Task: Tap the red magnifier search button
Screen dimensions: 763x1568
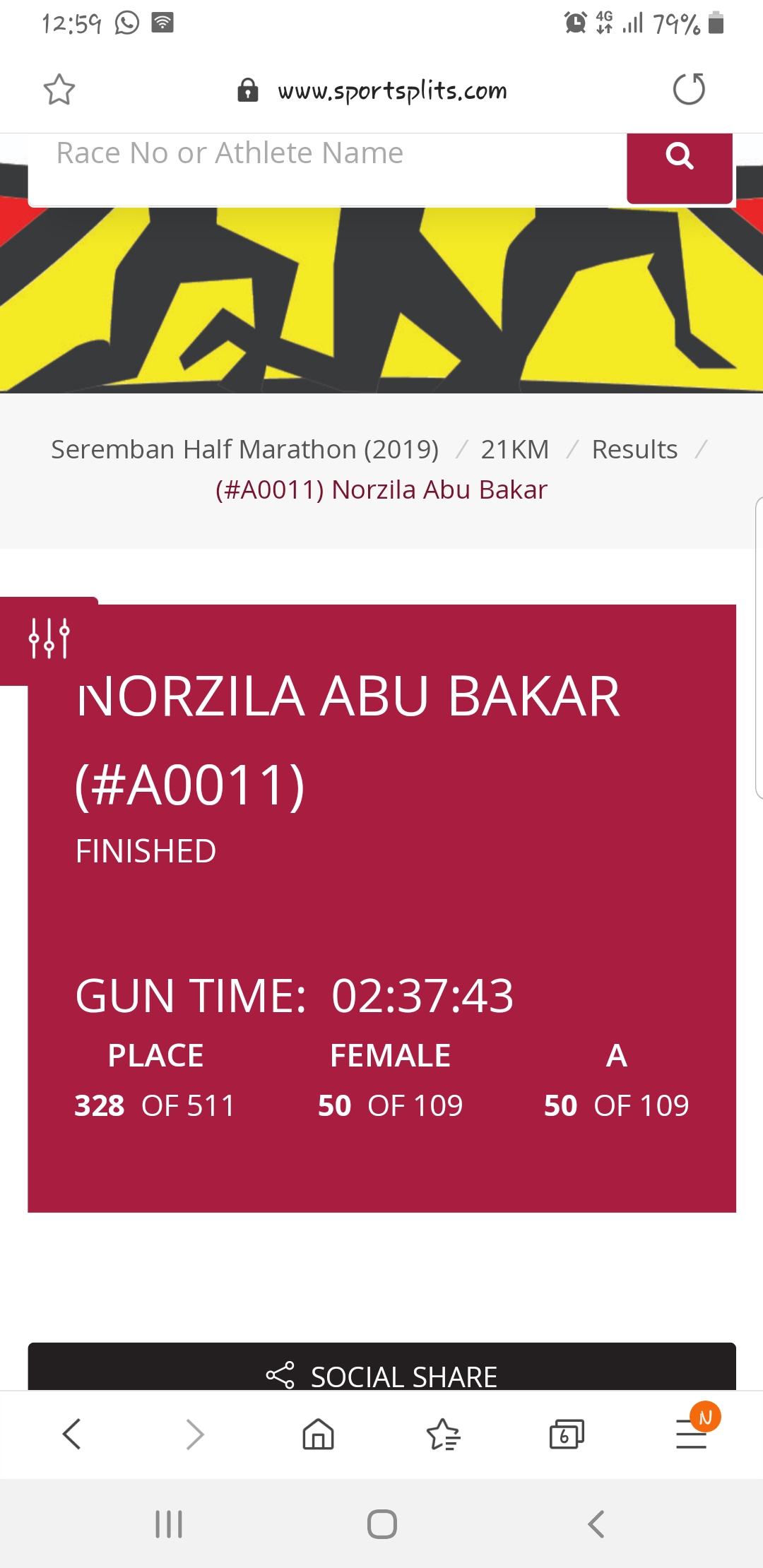Action: tap(680, 167)
